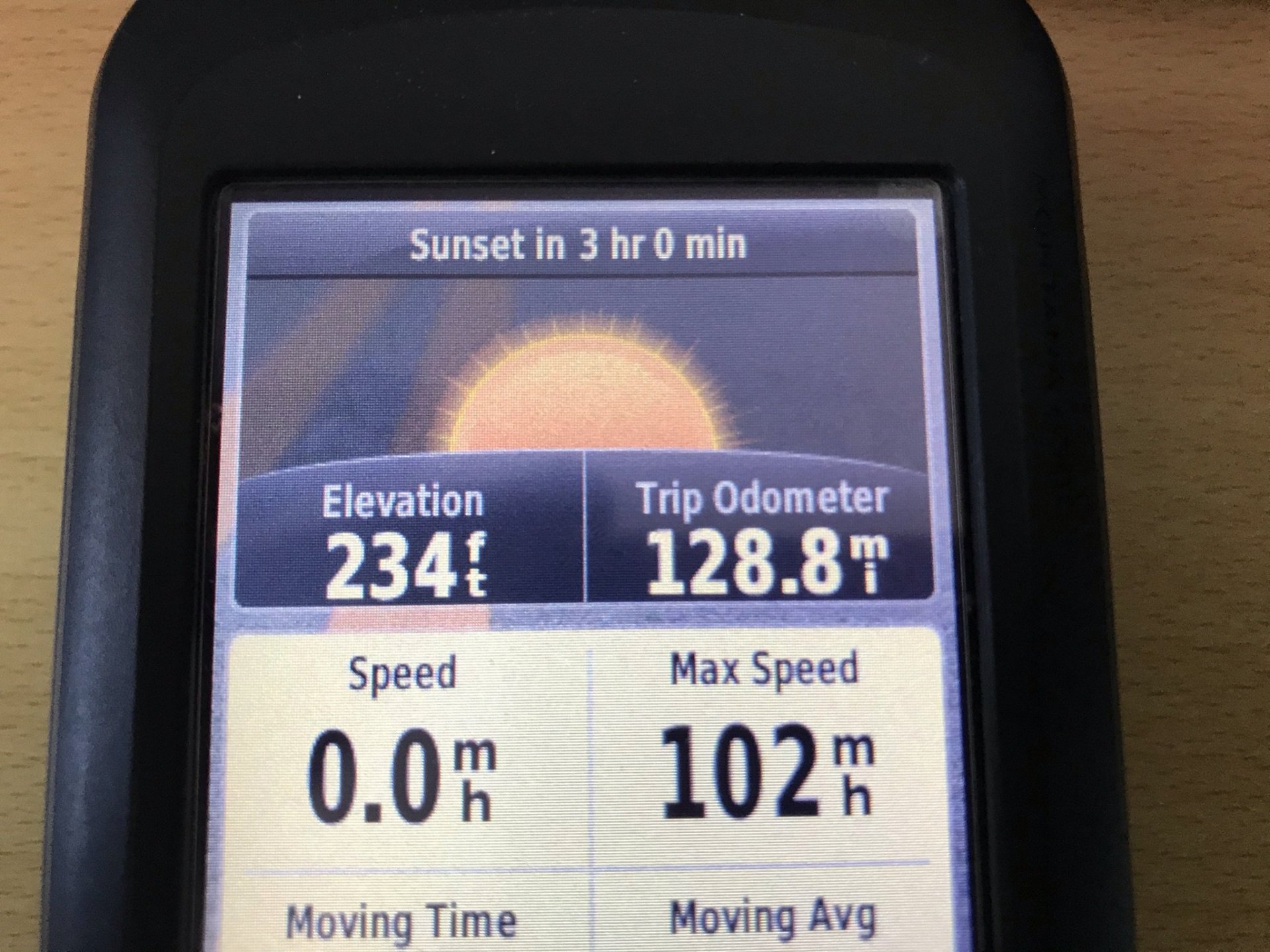Select the Moving Avg field
The width and height of the screenshot is (1270, 952).
coord(771,916)
